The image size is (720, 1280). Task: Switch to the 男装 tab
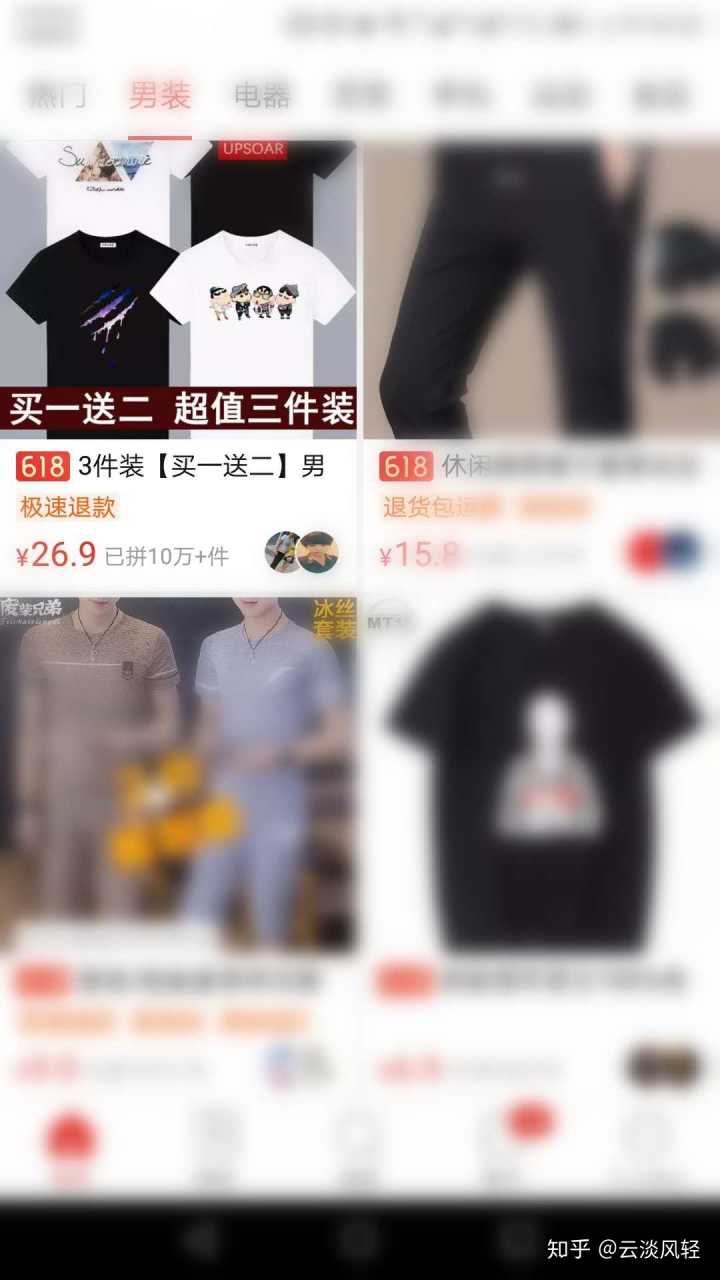pos(160,97)
